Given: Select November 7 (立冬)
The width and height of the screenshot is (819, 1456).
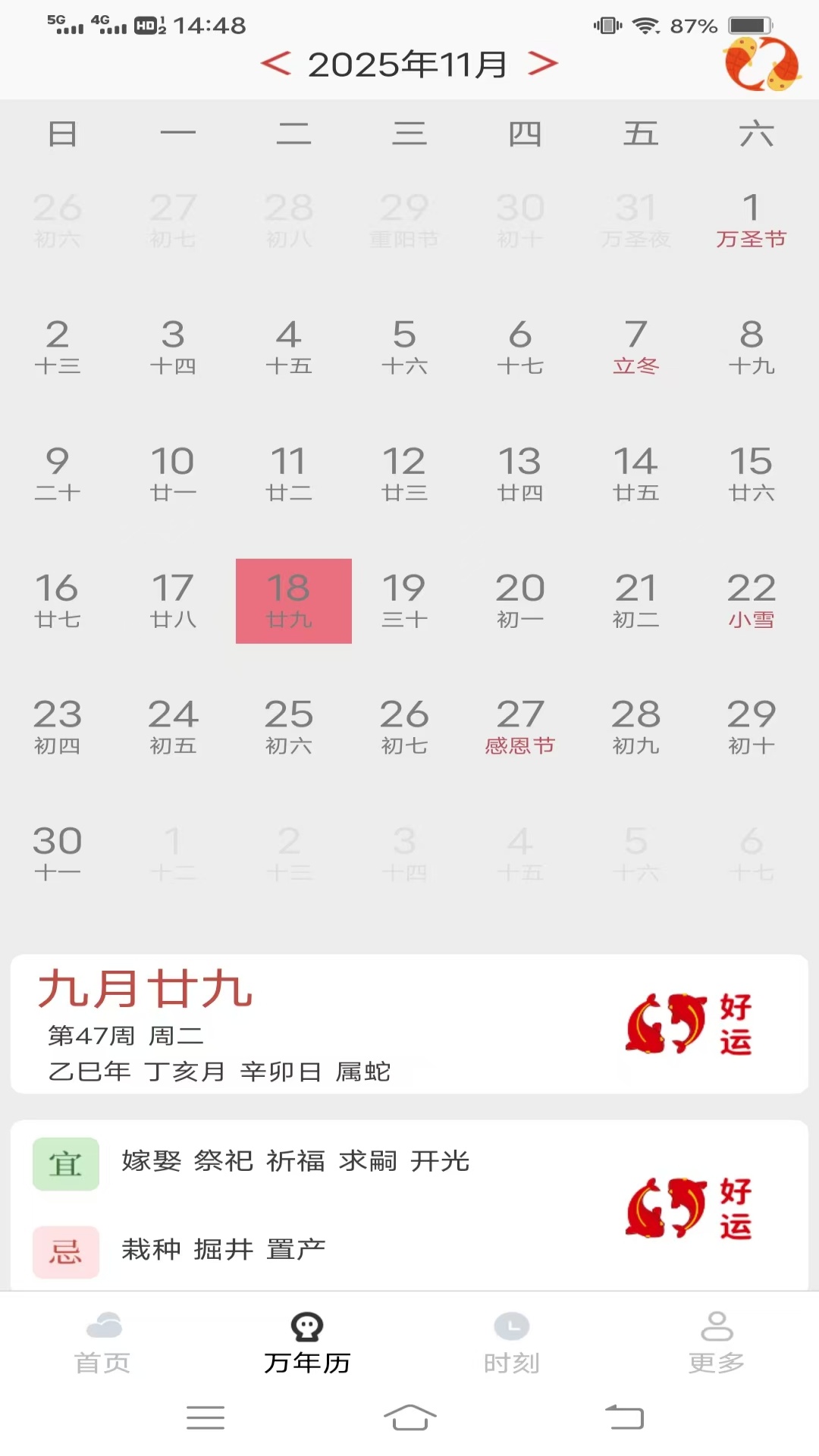Looking at the screenshot, I should click(635, 347).
